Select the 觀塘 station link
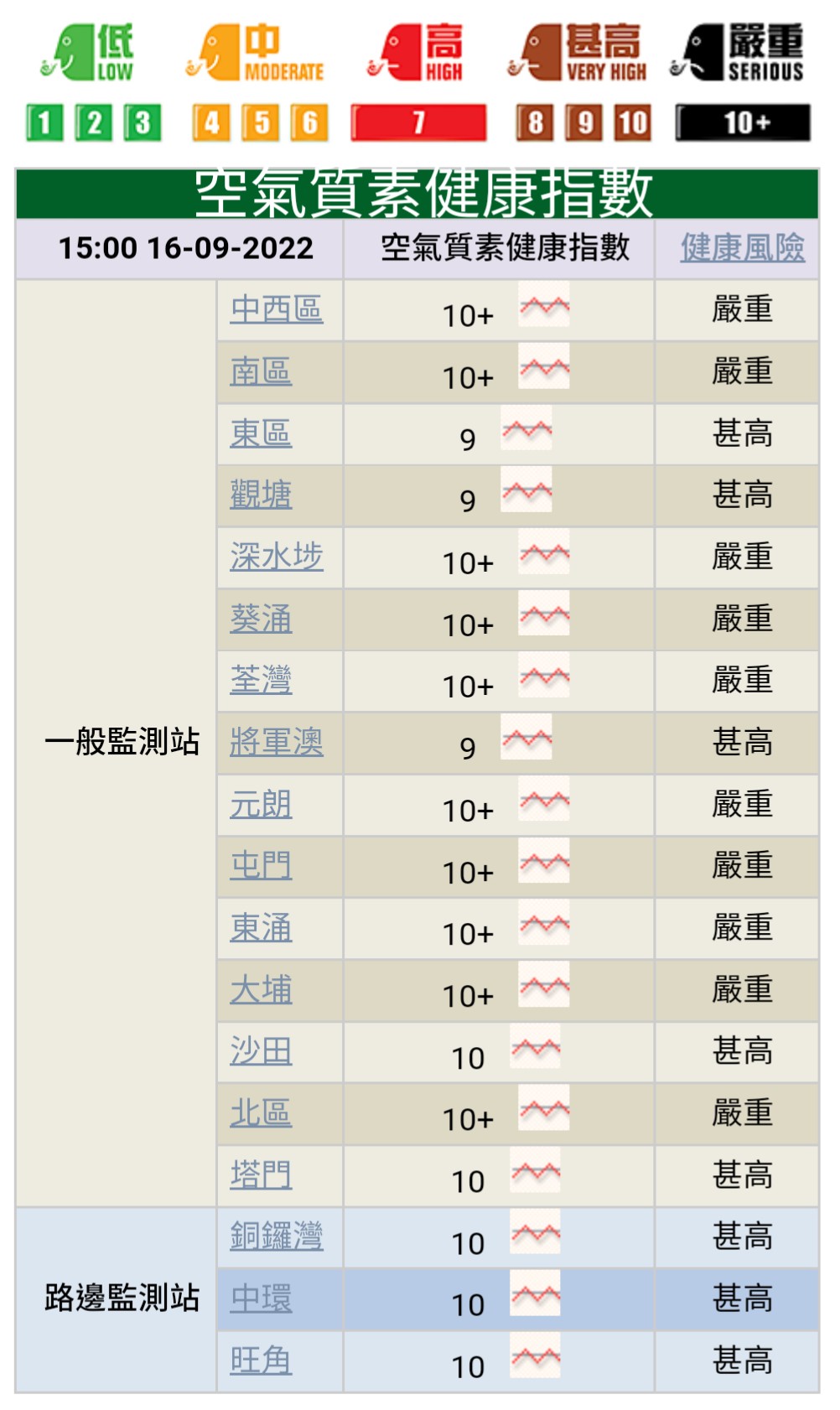The width and height of the screenshot is (840, 1410). [x=261, y=495]
